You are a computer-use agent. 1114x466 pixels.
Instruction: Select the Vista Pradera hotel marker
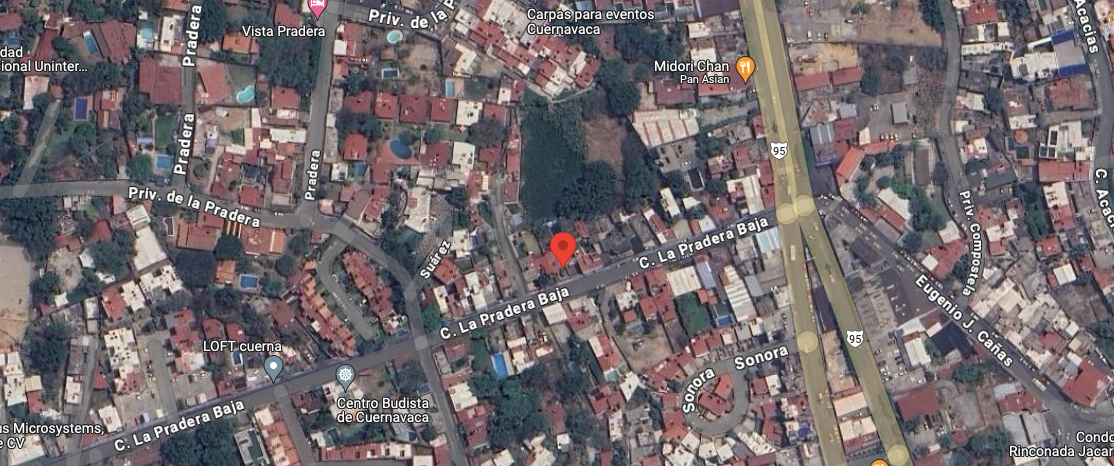coord(318,9)
